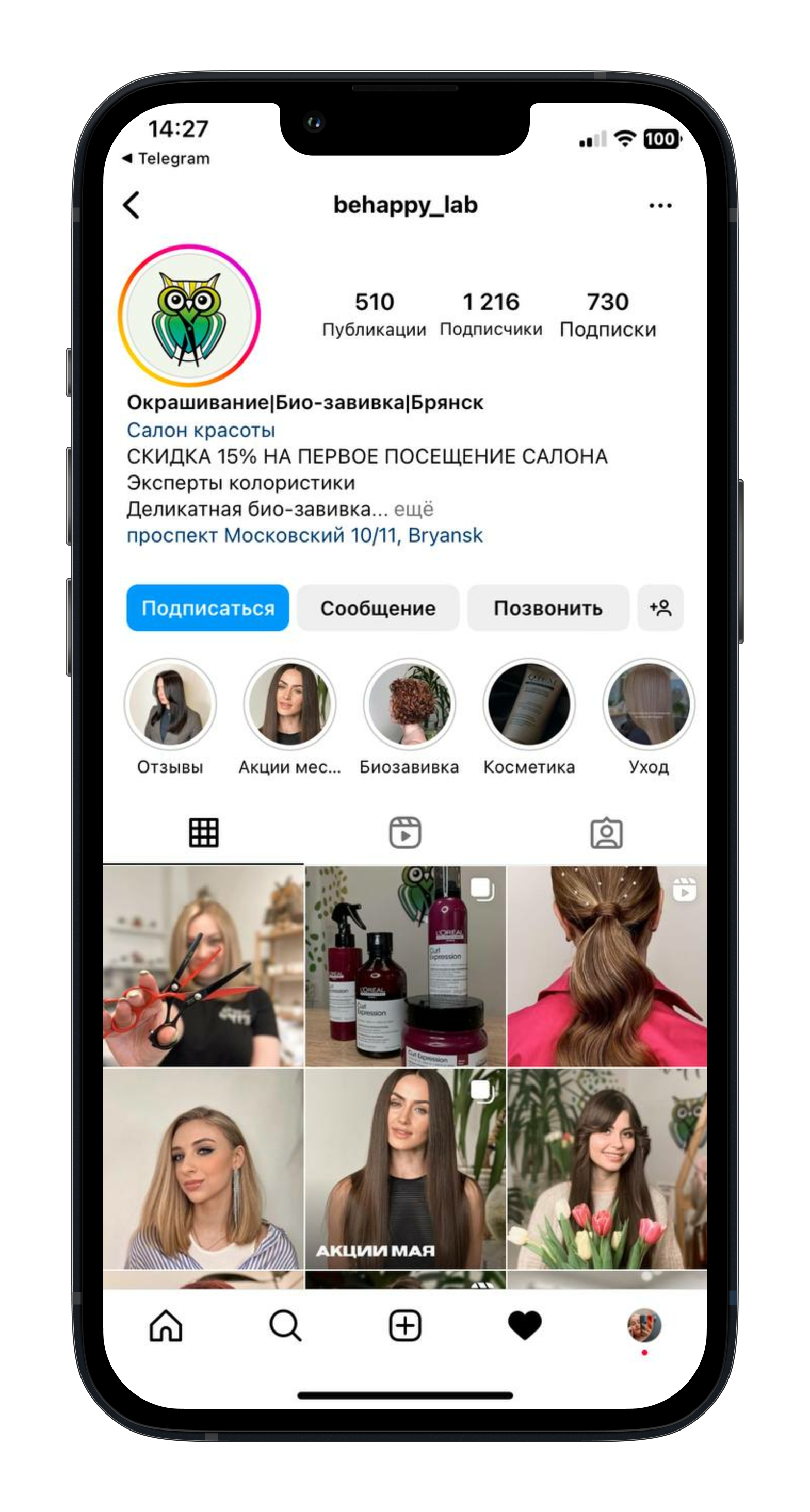This screenshot has height=1512, width=810.
Task: Open the Уход story highlight
Action: (649, 704)
